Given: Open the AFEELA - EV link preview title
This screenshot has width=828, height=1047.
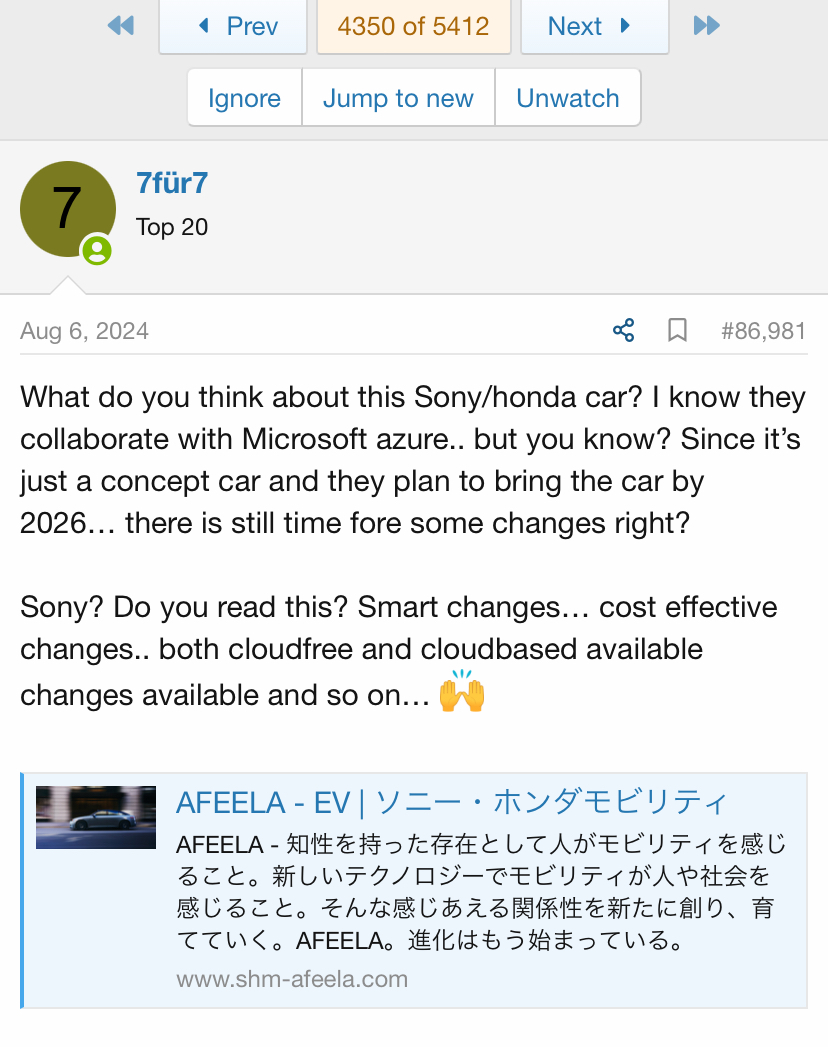Looking at the screenshot, I should pyautogui.click(x=451, y=802).
